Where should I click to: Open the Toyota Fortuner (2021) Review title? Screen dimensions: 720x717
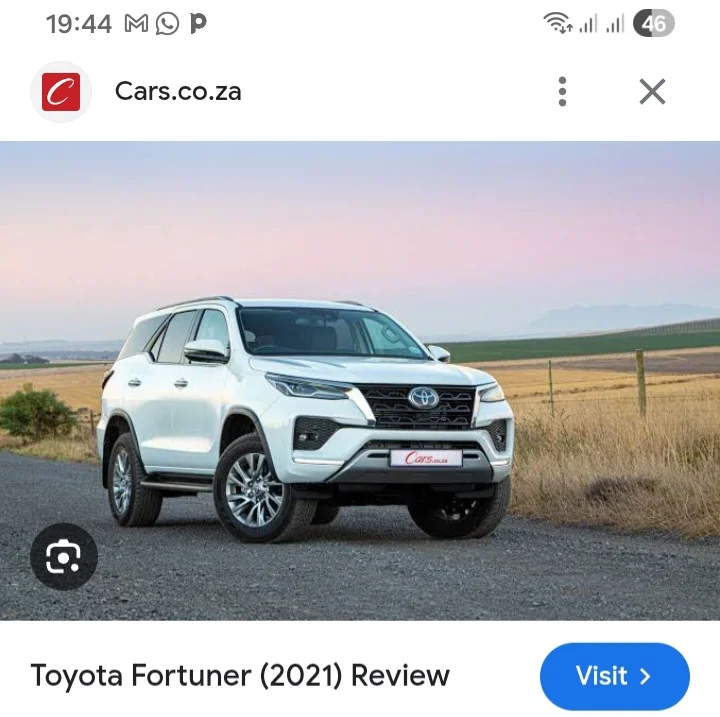(240, 676)
